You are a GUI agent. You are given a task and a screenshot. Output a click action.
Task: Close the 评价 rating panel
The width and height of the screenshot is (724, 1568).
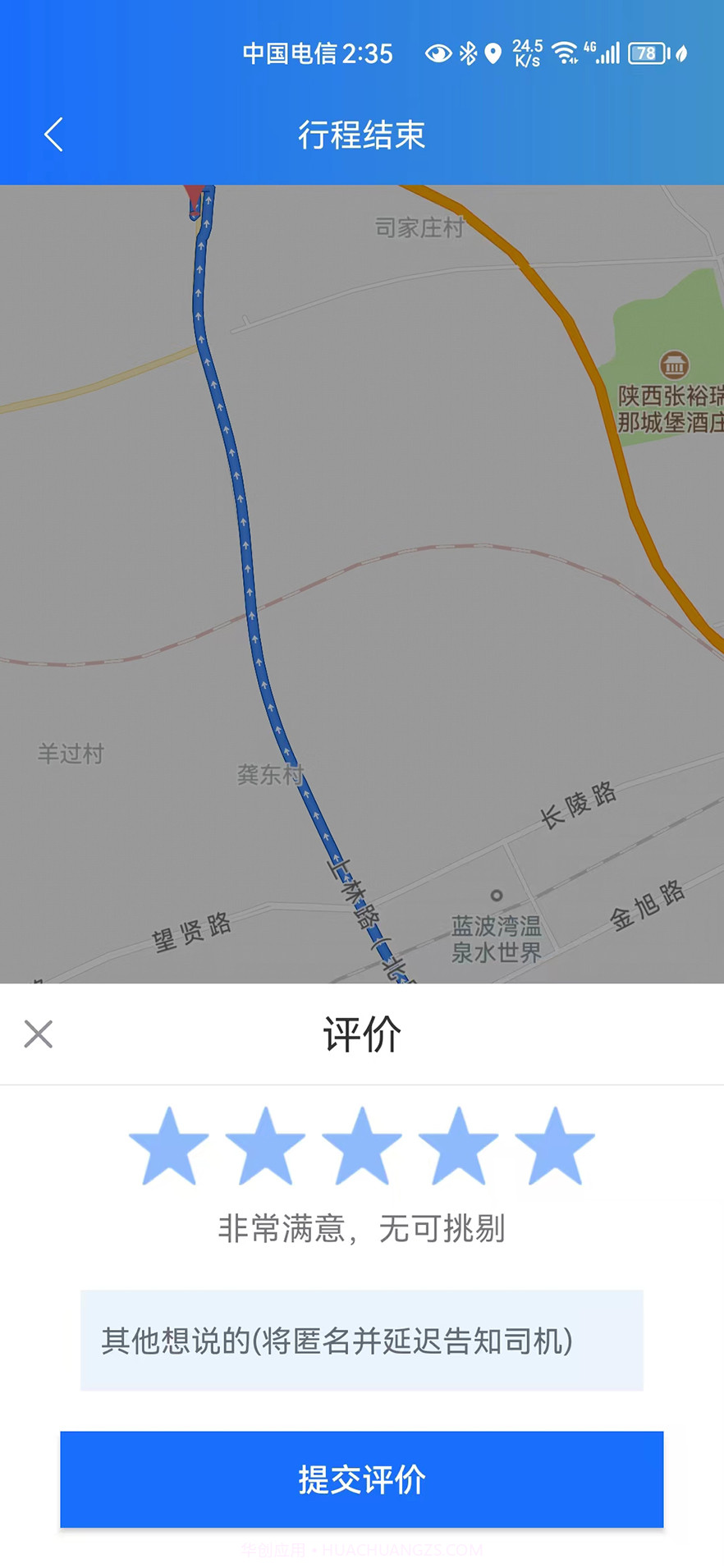[38, 1034]
